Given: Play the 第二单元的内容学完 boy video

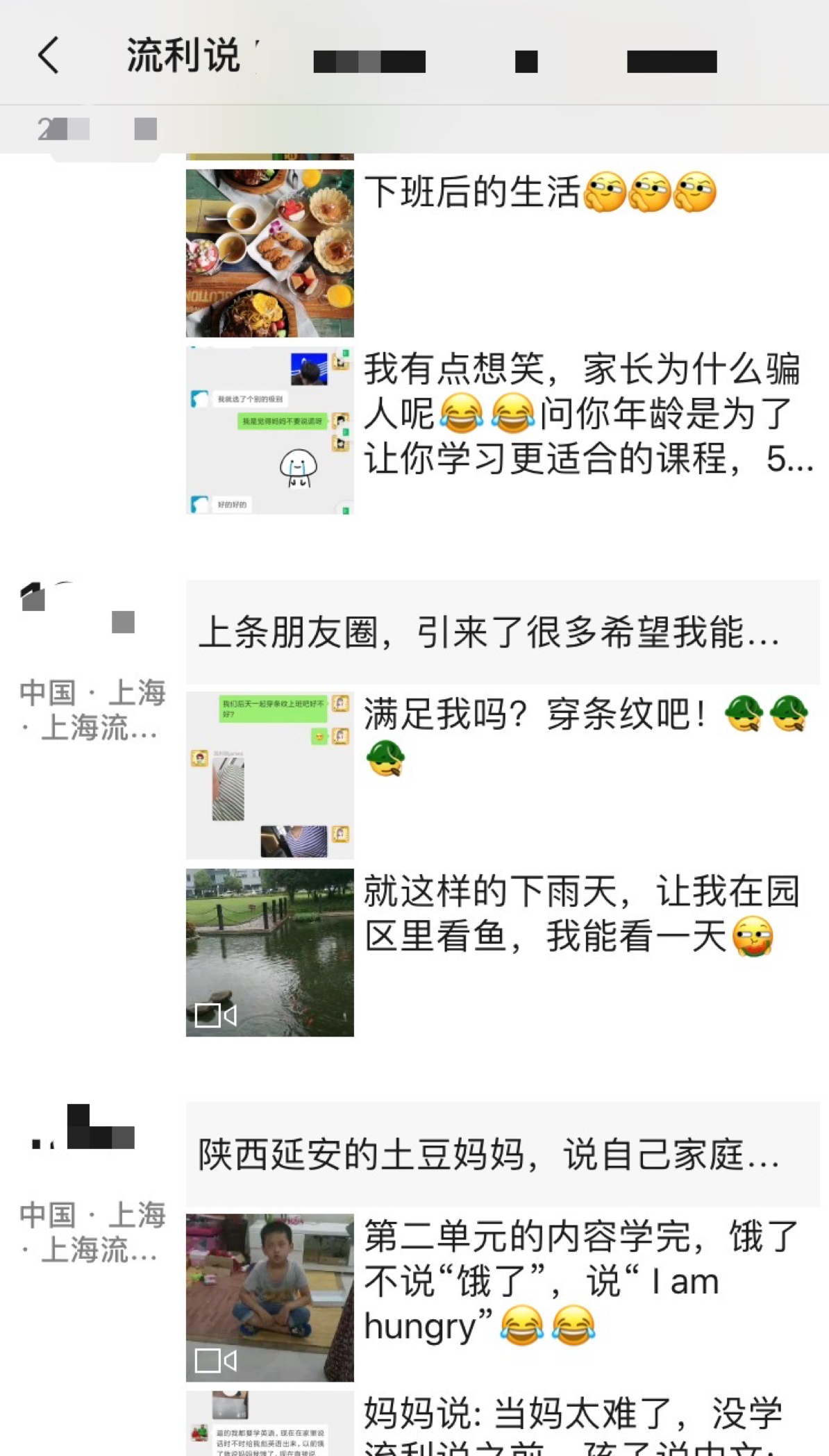Looking at the screenshot, I should click(x=269, y=1298).
